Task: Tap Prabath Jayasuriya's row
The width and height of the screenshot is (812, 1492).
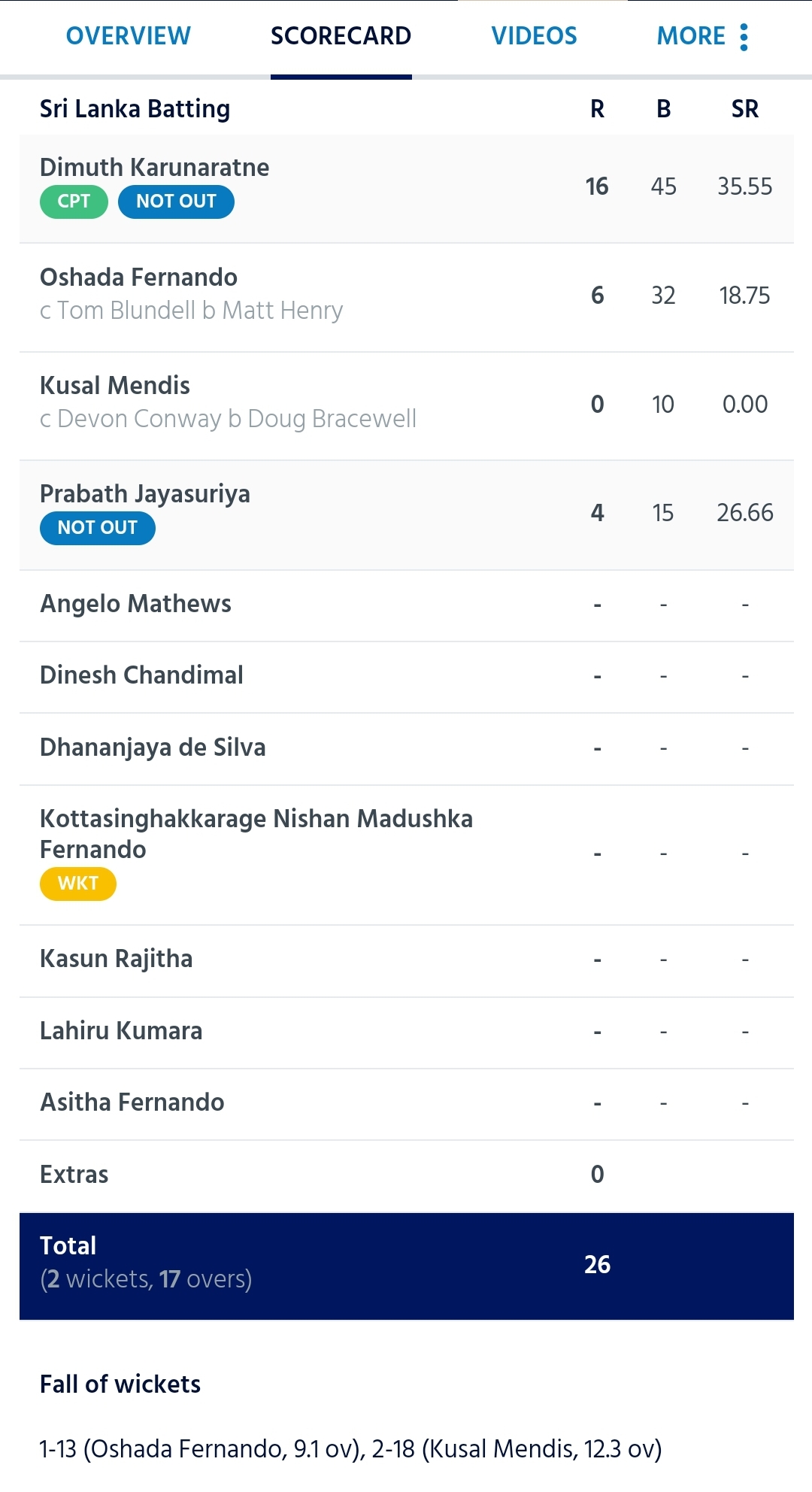Action: [x=407, y=515]
